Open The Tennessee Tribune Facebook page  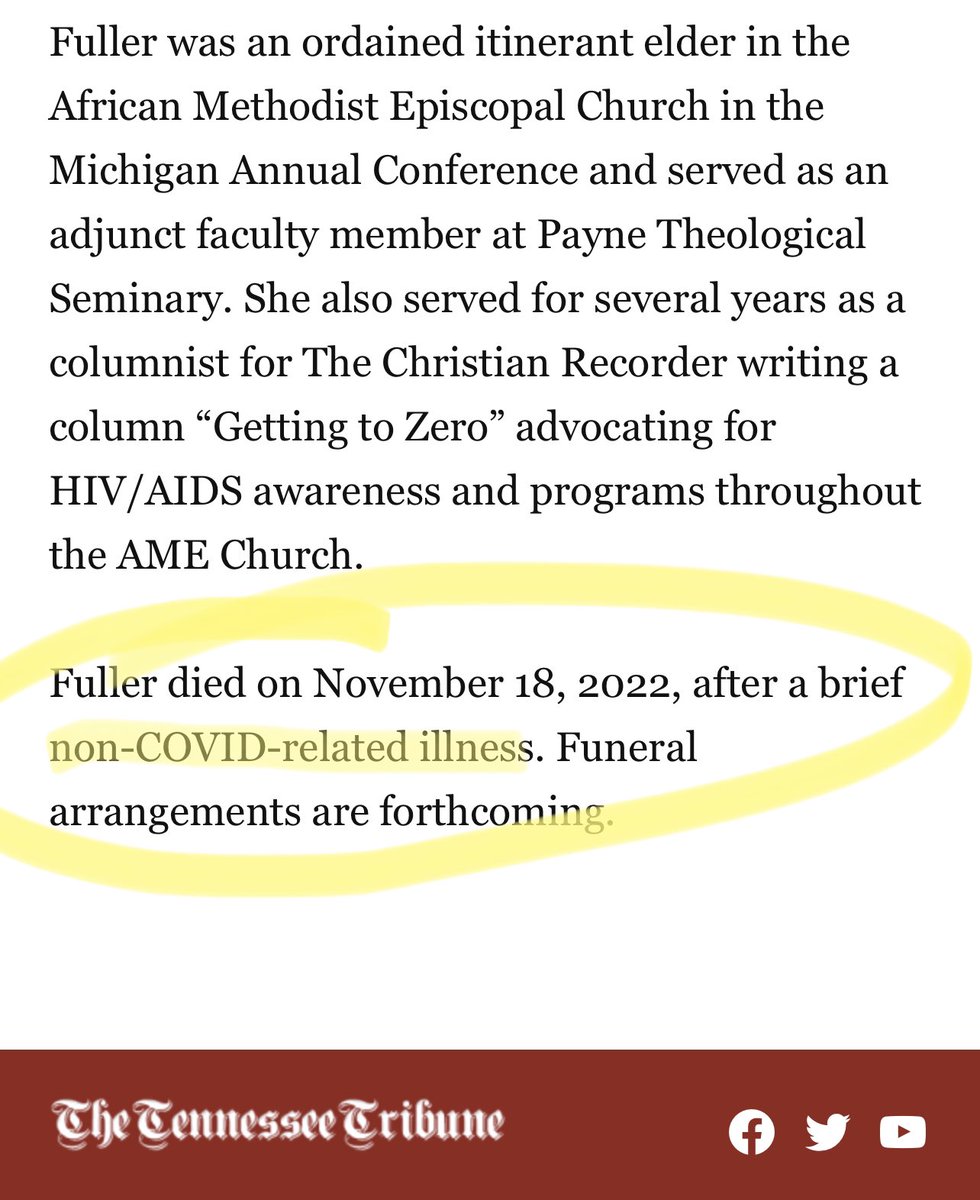pos(752,1132)
